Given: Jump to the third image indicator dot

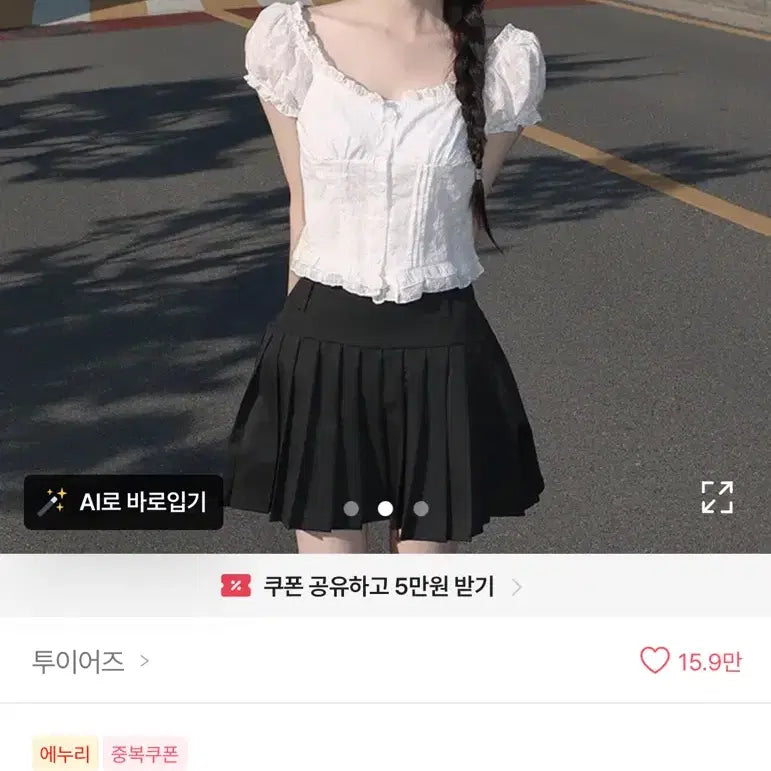Looking at the screenshot, I should click(421, 508).
